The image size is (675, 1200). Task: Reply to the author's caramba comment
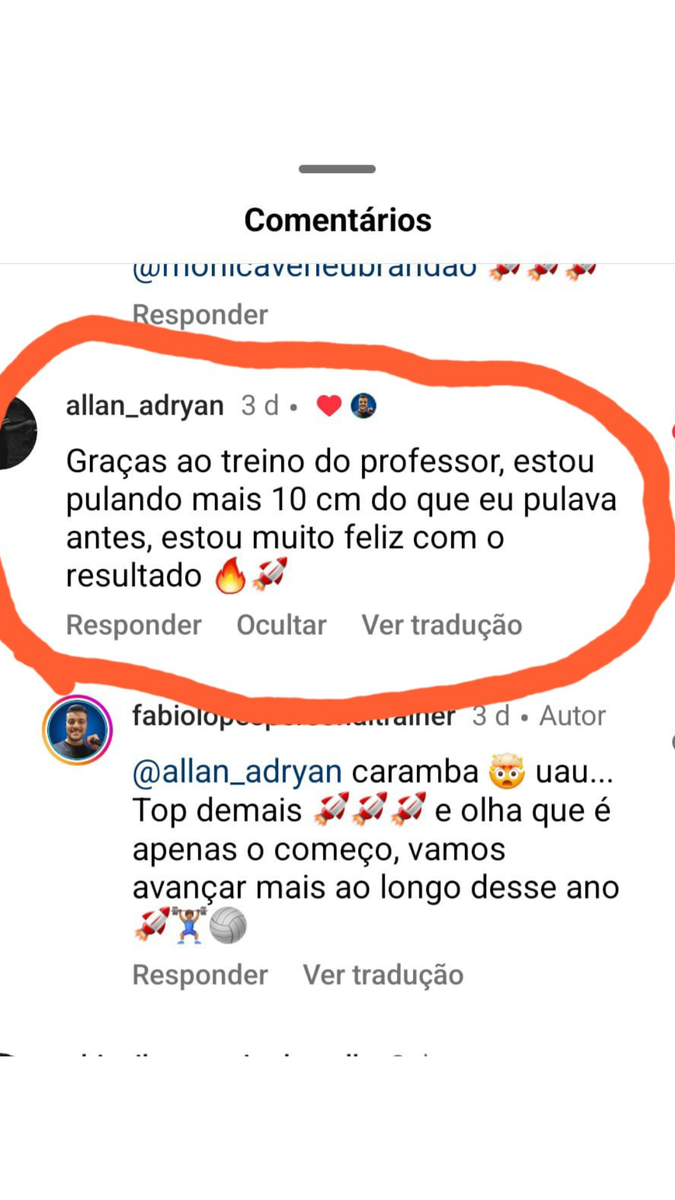[199, 975]
